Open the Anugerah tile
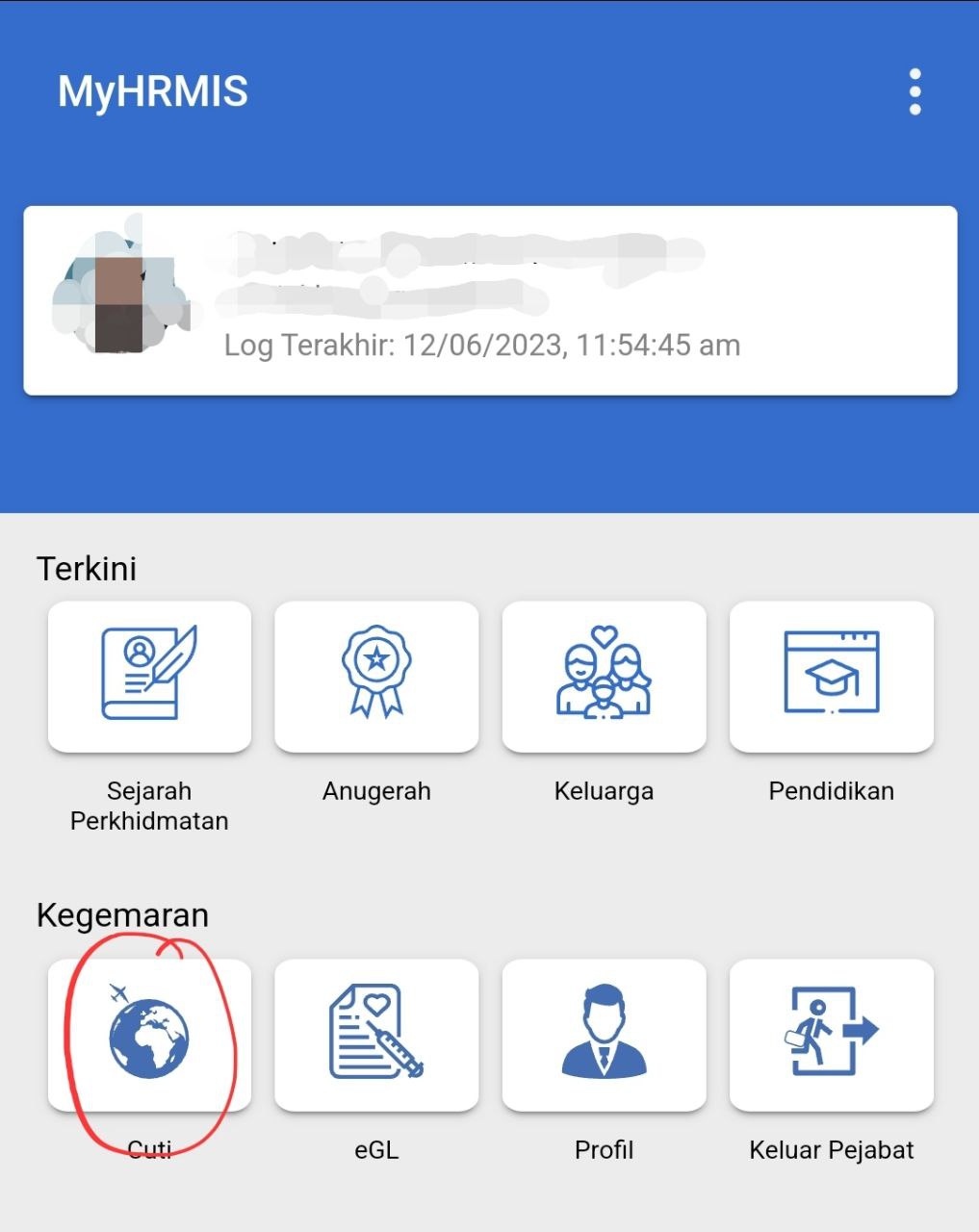This screenshot has width=979, height=1232. point(376,677)
